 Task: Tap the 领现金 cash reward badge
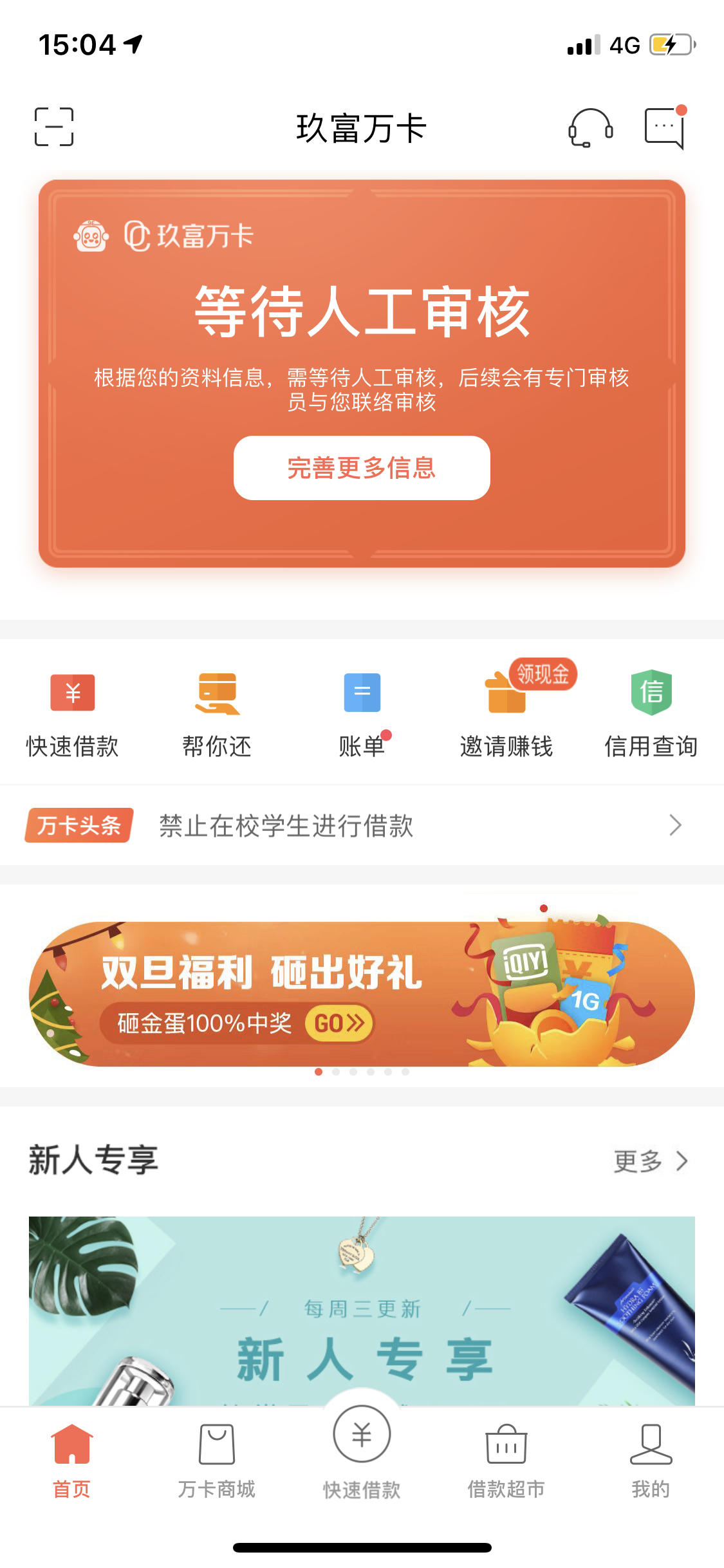[544, 673]
